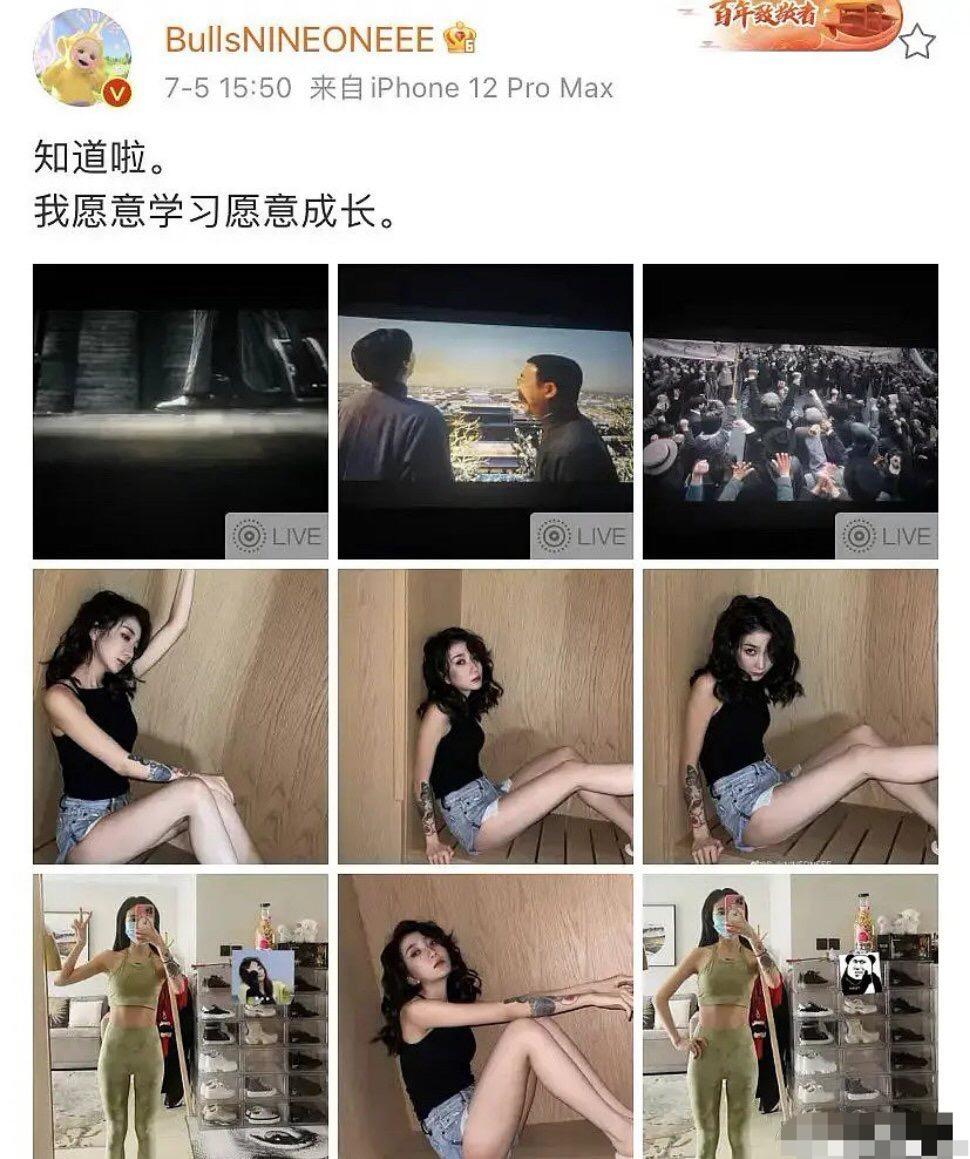Open BullsNINEONEEE's profile avatar

(x=83, y=57)
